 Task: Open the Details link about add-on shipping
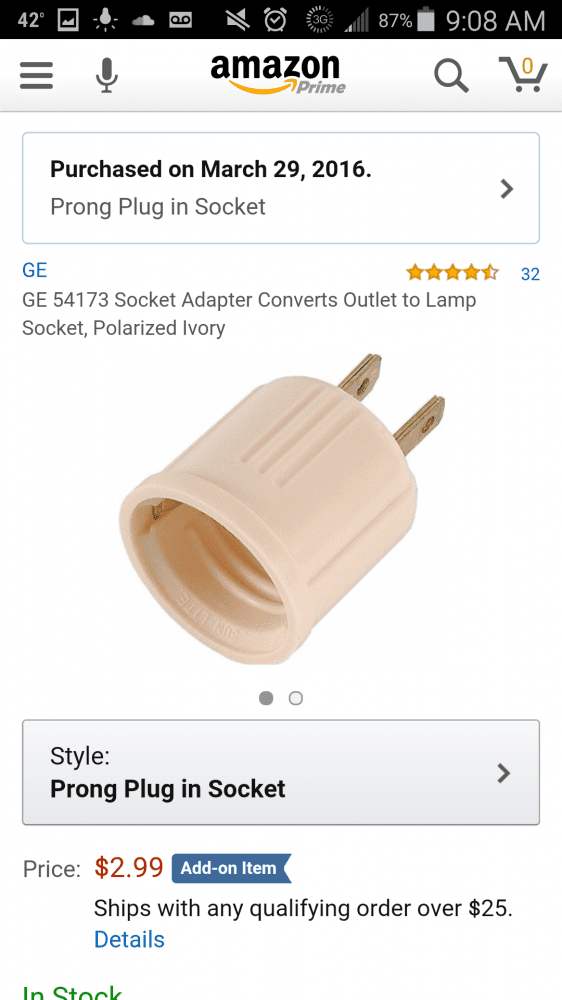[x=129, y=939]
